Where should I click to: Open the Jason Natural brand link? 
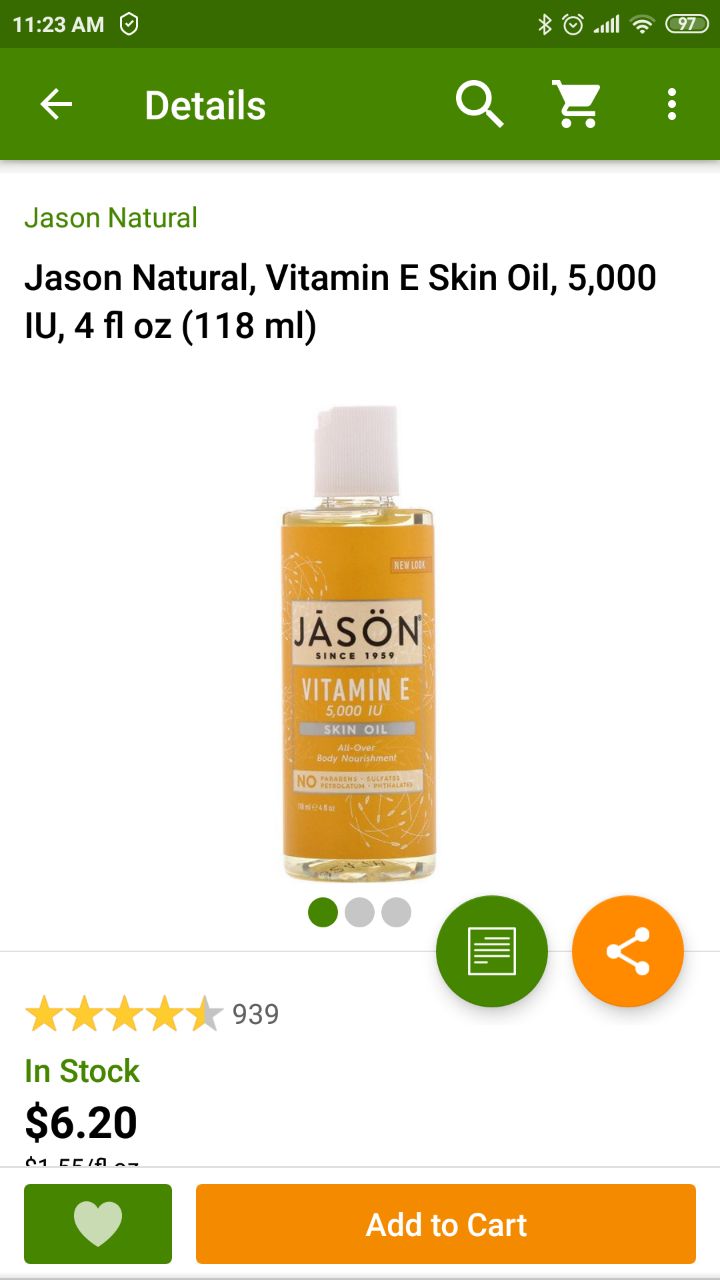111,218
